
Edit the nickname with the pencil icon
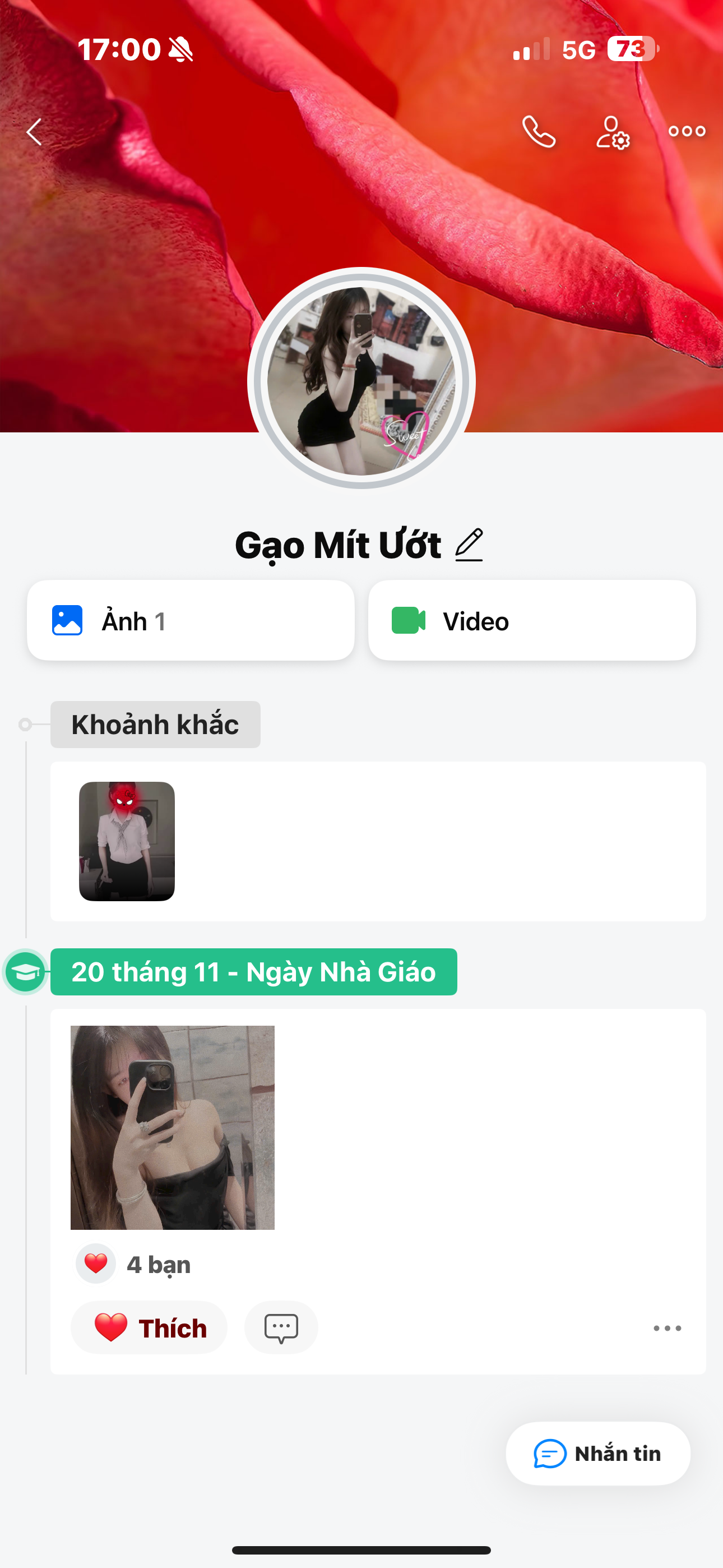469,545
